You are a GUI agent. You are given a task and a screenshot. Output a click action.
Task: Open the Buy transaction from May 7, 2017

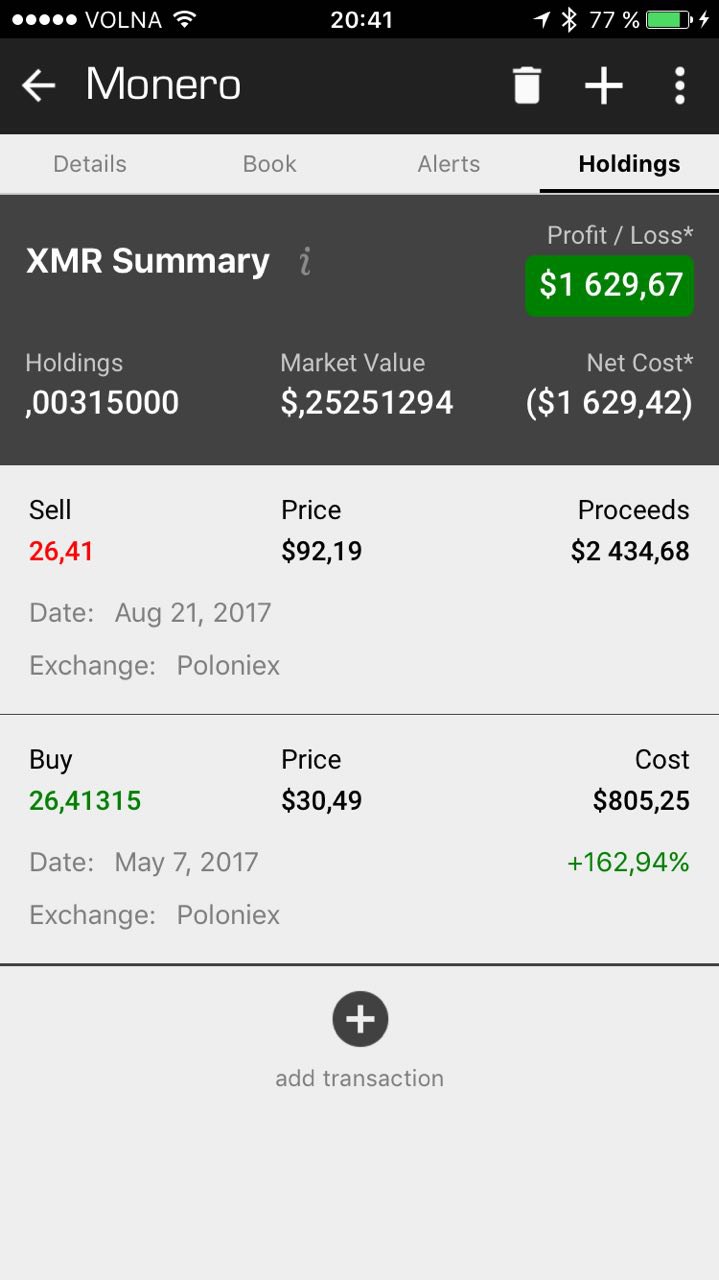tap(359, 840)
